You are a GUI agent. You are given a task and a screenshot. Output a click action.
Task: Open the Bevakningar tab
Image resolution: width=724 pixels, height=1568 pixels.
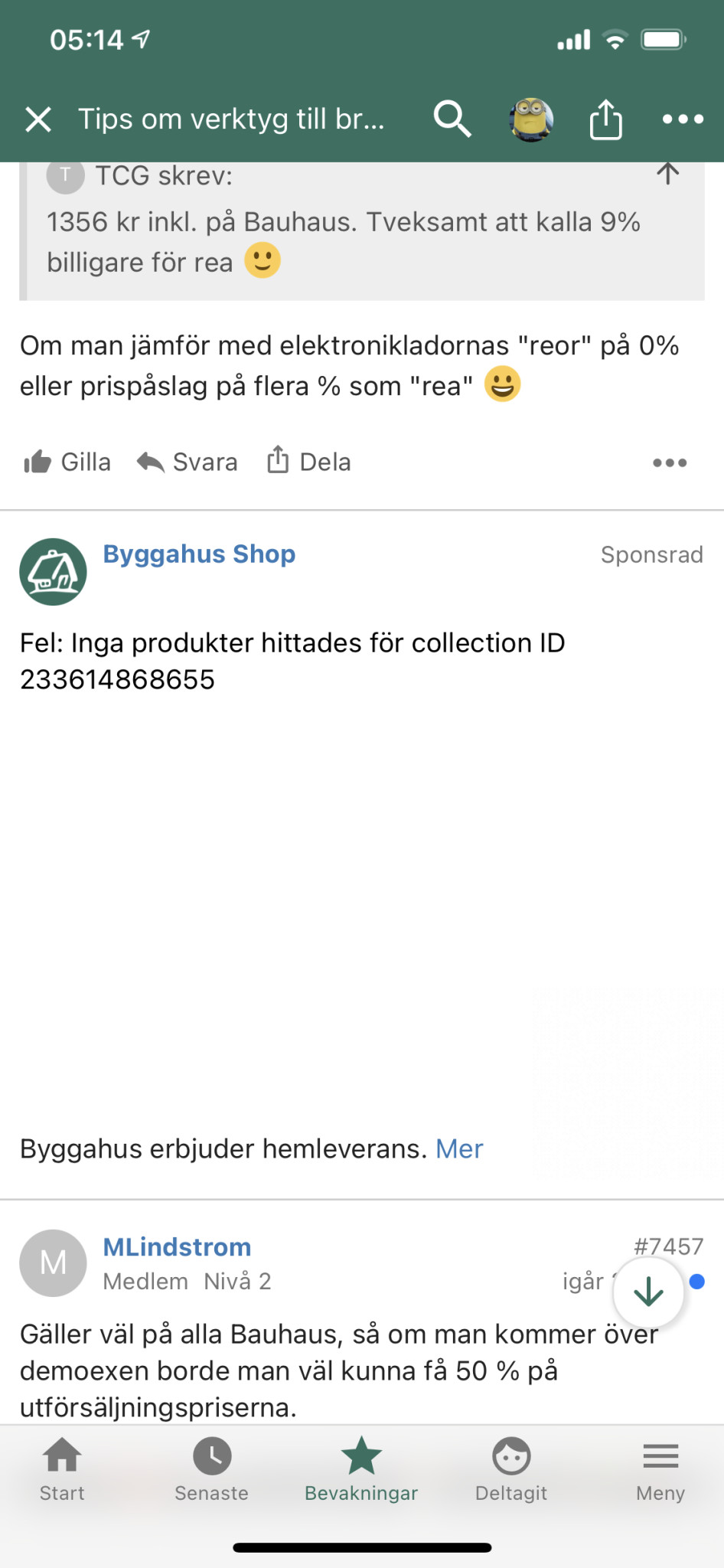click(361, 1470)
